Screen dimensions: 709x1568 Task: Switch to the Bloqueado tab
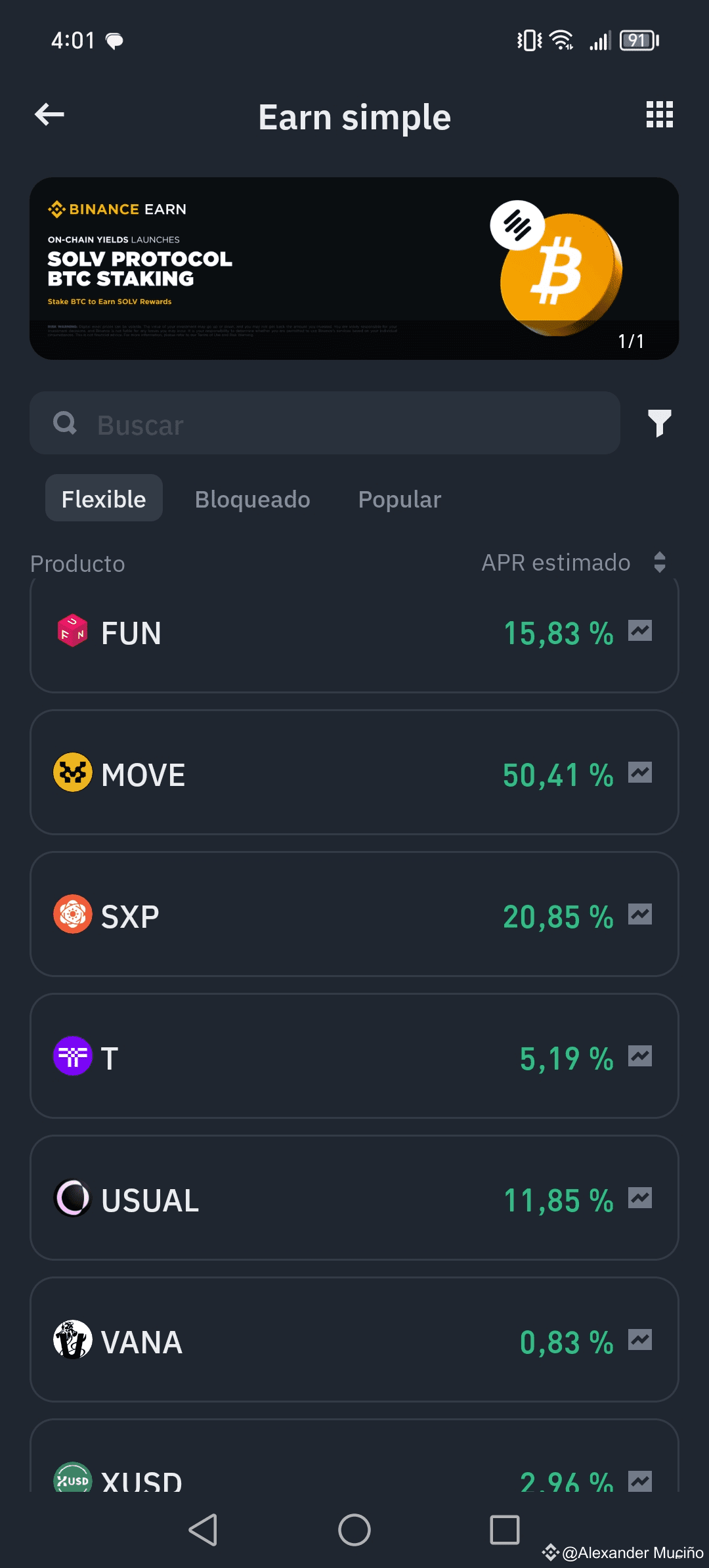[253, 499]
